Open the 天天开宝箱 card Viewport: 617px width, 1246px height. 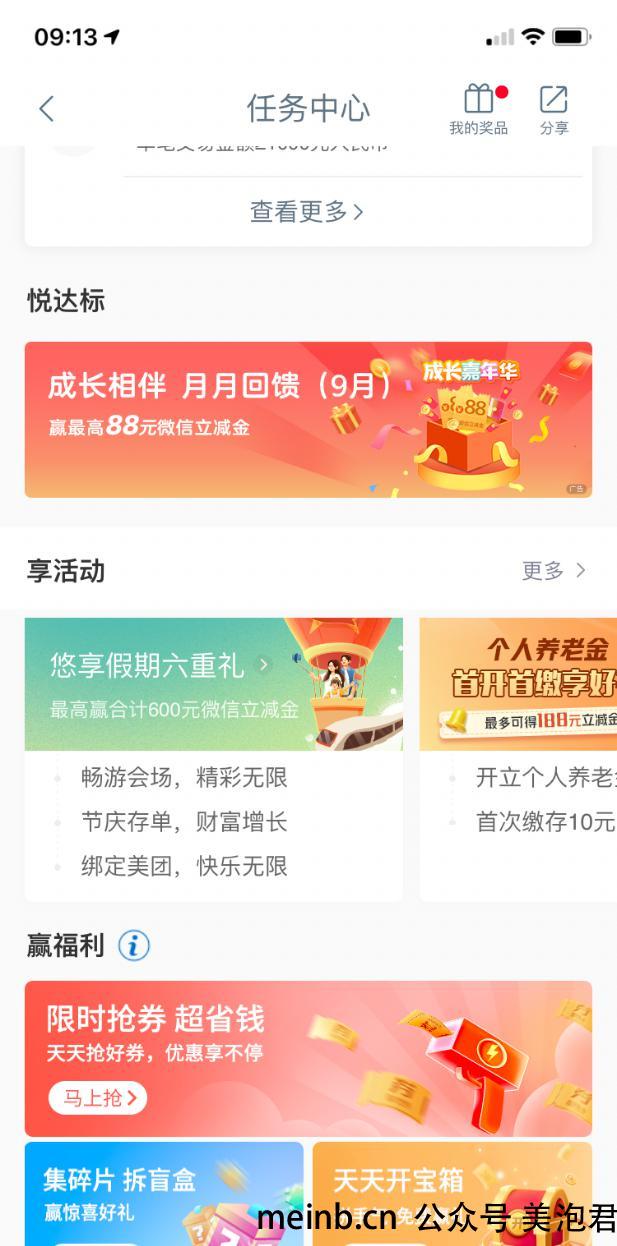pyautogui.click(x=452, y=1193)
